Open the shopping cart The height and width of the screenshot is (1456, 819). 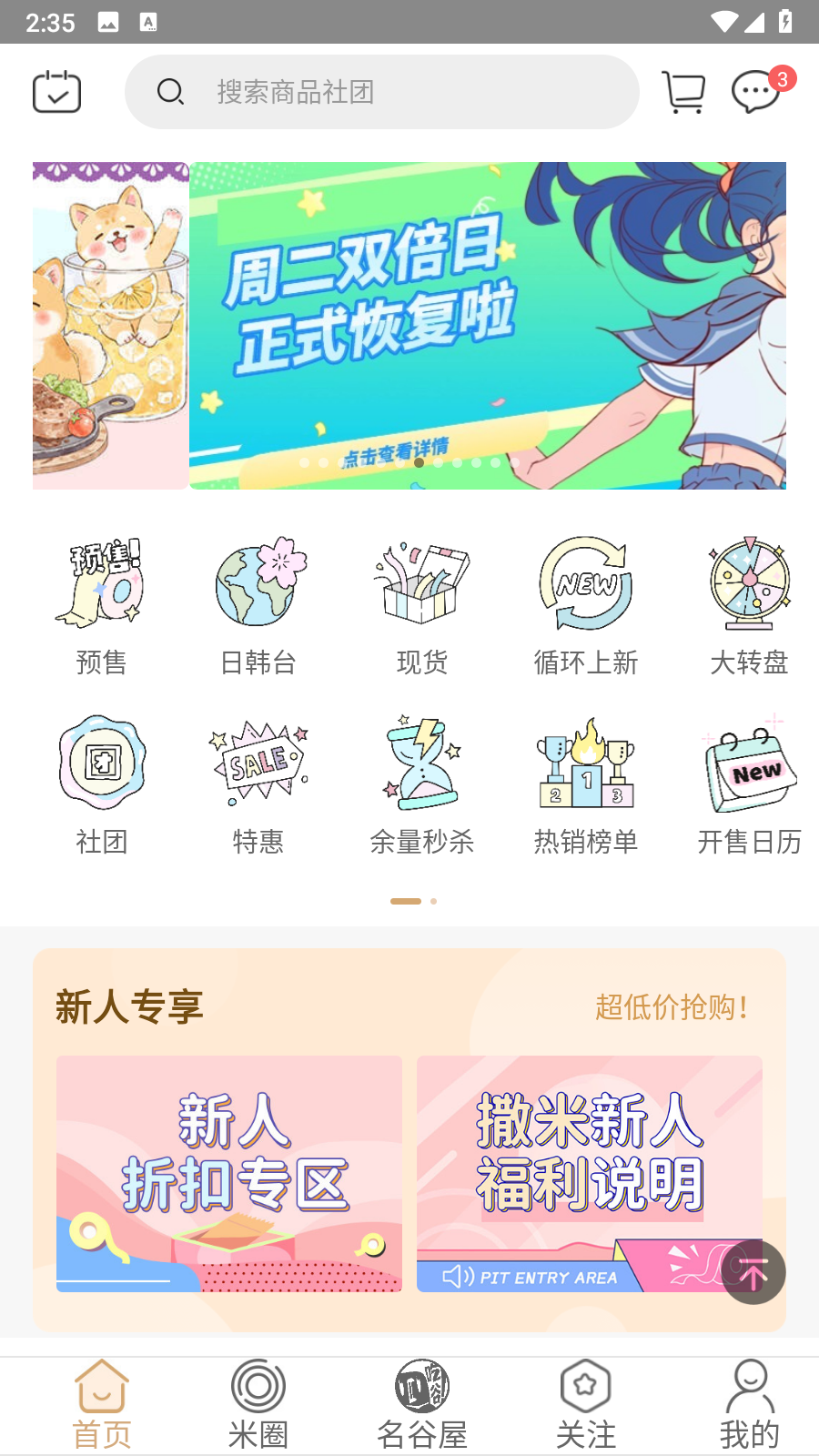tap(683, 91)
